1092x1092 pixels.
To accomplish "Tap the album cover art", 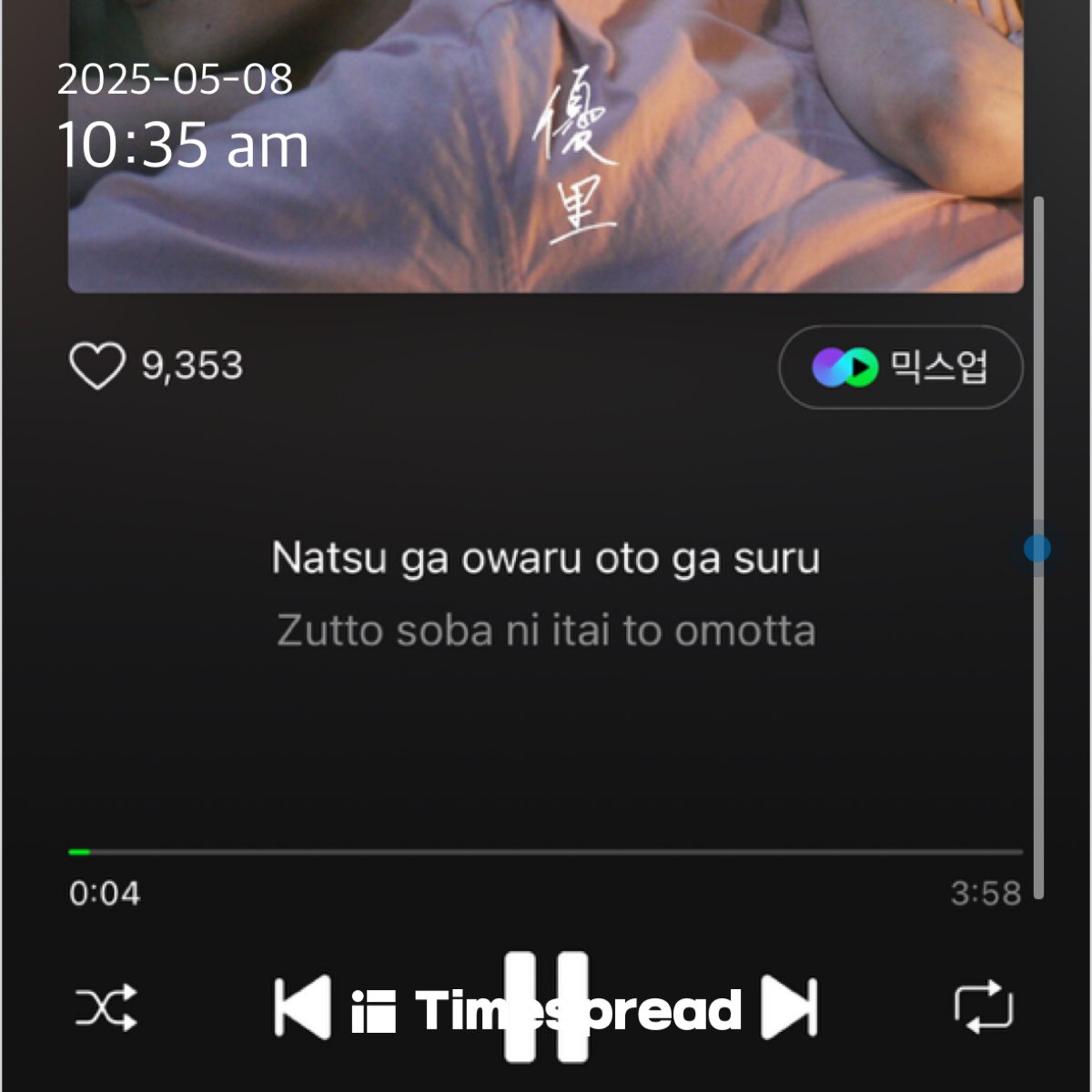I will coord(546,146).
